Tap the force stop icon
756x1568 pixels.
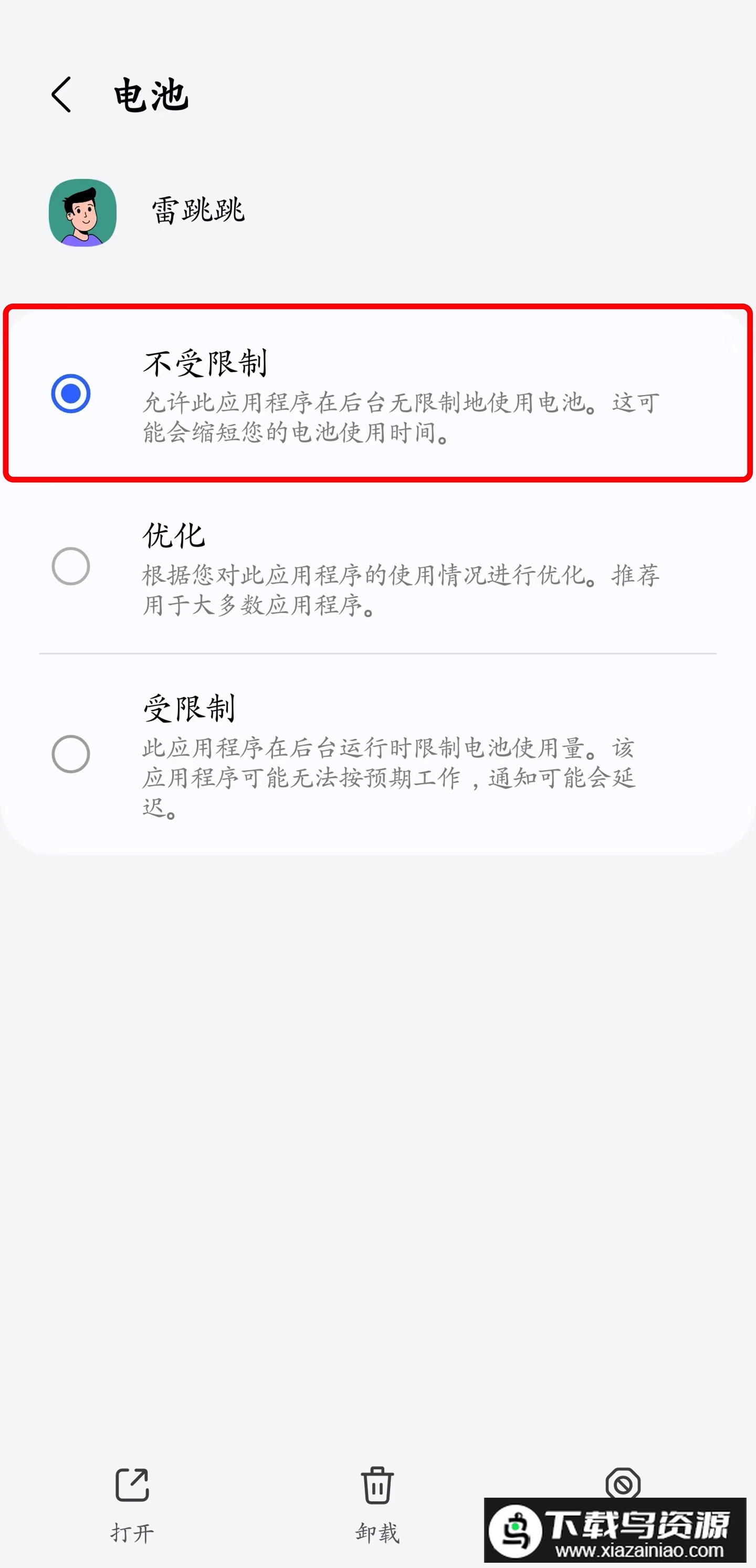623,1484
